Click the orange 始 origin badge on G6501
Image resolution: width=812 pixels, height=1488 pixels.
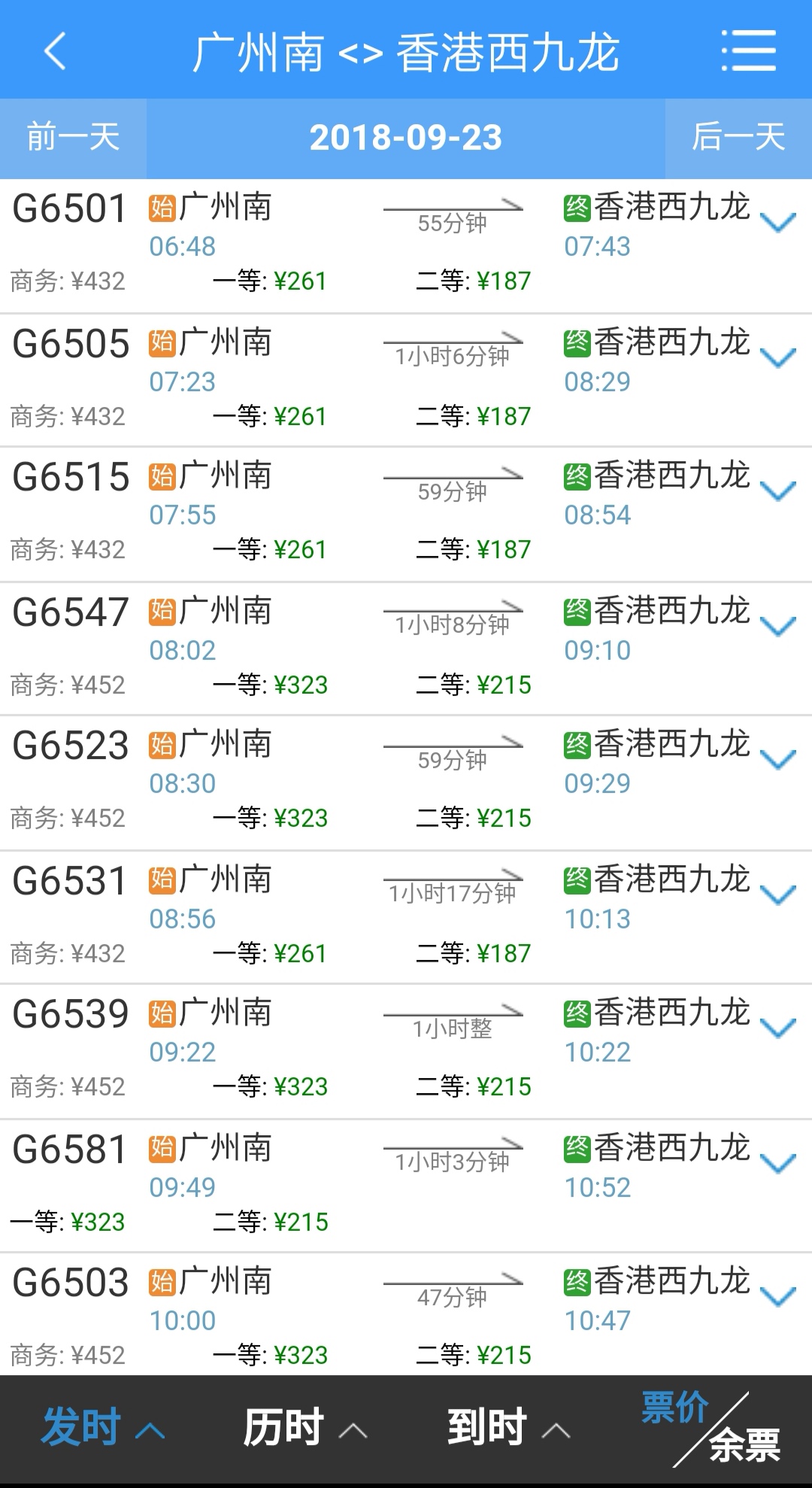click(160, 207)
